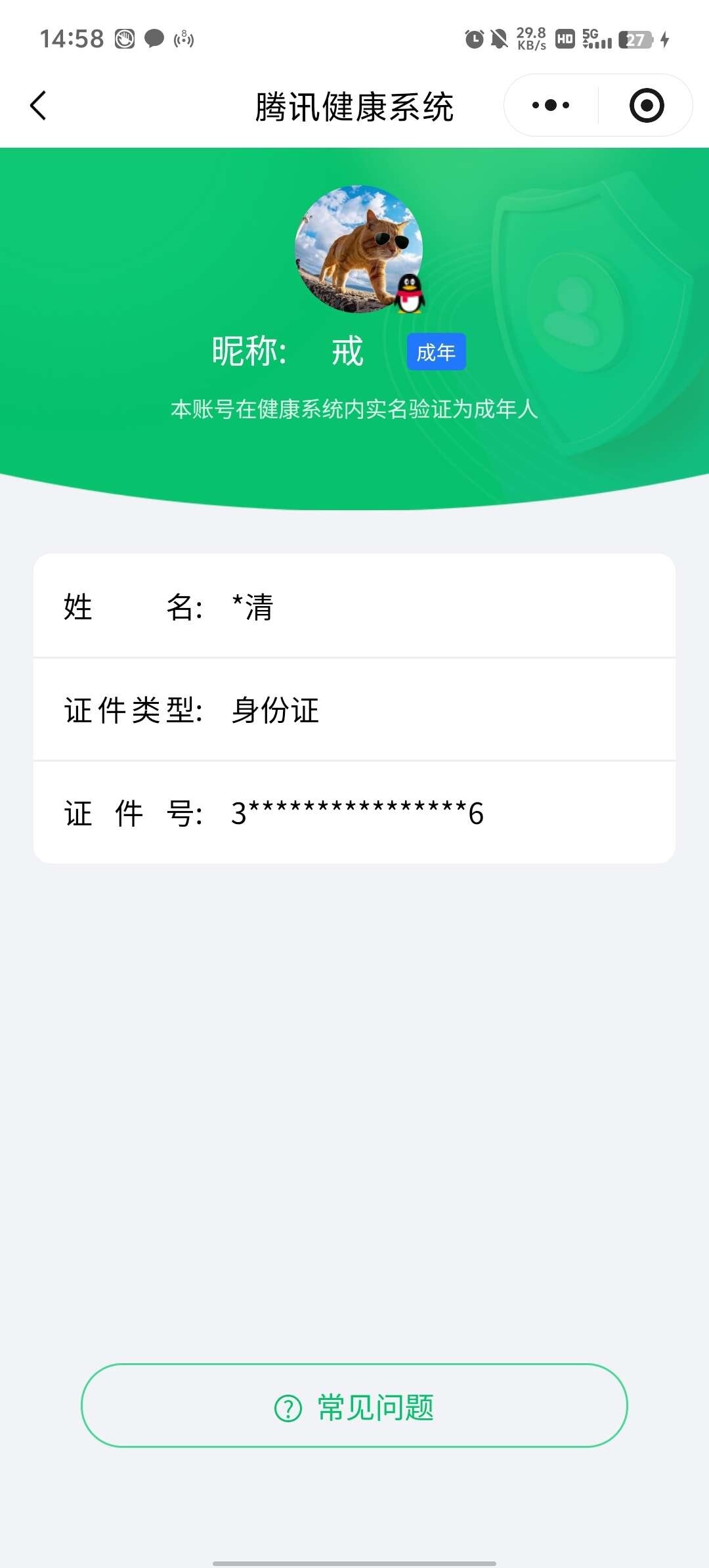Tap the back arrow to exit
Screen dimensions: 709x1568
(x=37, y=105)
